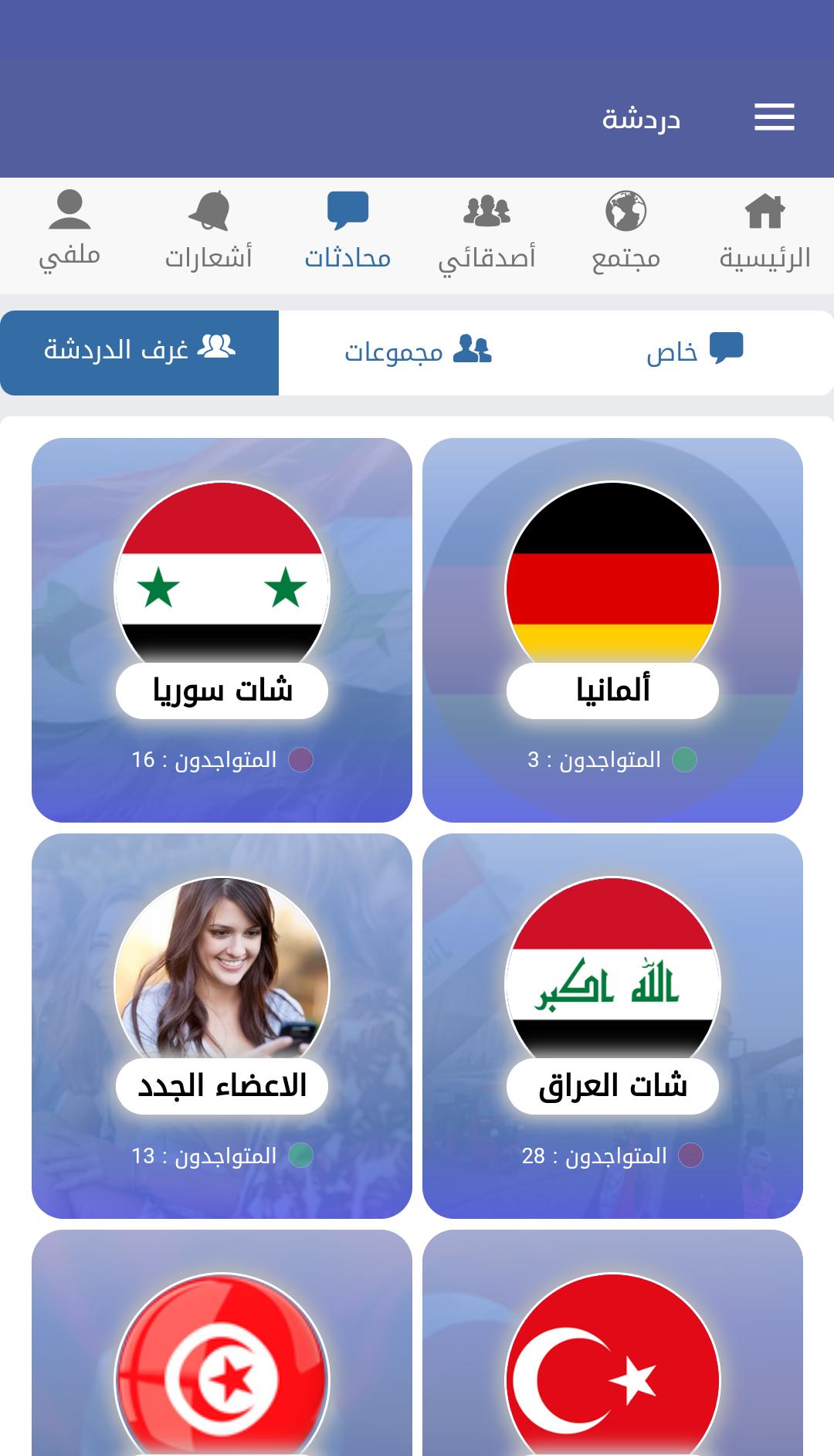This screenshot has width=834, height=1456.
Task: Enter the الاعضاء الجدد room
Action: click(222, 1025)
